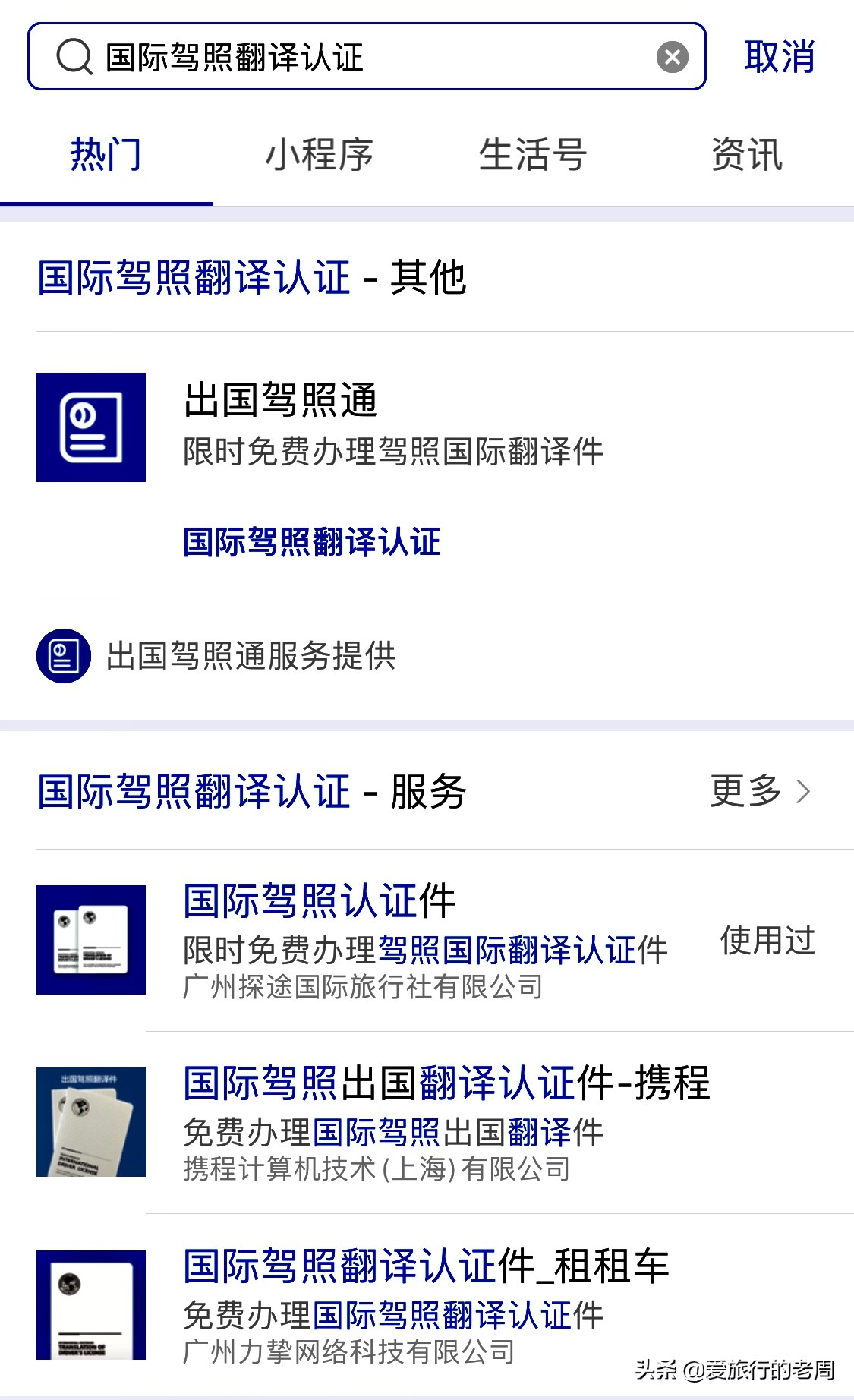Open the 国际驾照认证件 license thumbnail image
The width and height of the screenshot is (854, 1400).
(x=90, y=941)
